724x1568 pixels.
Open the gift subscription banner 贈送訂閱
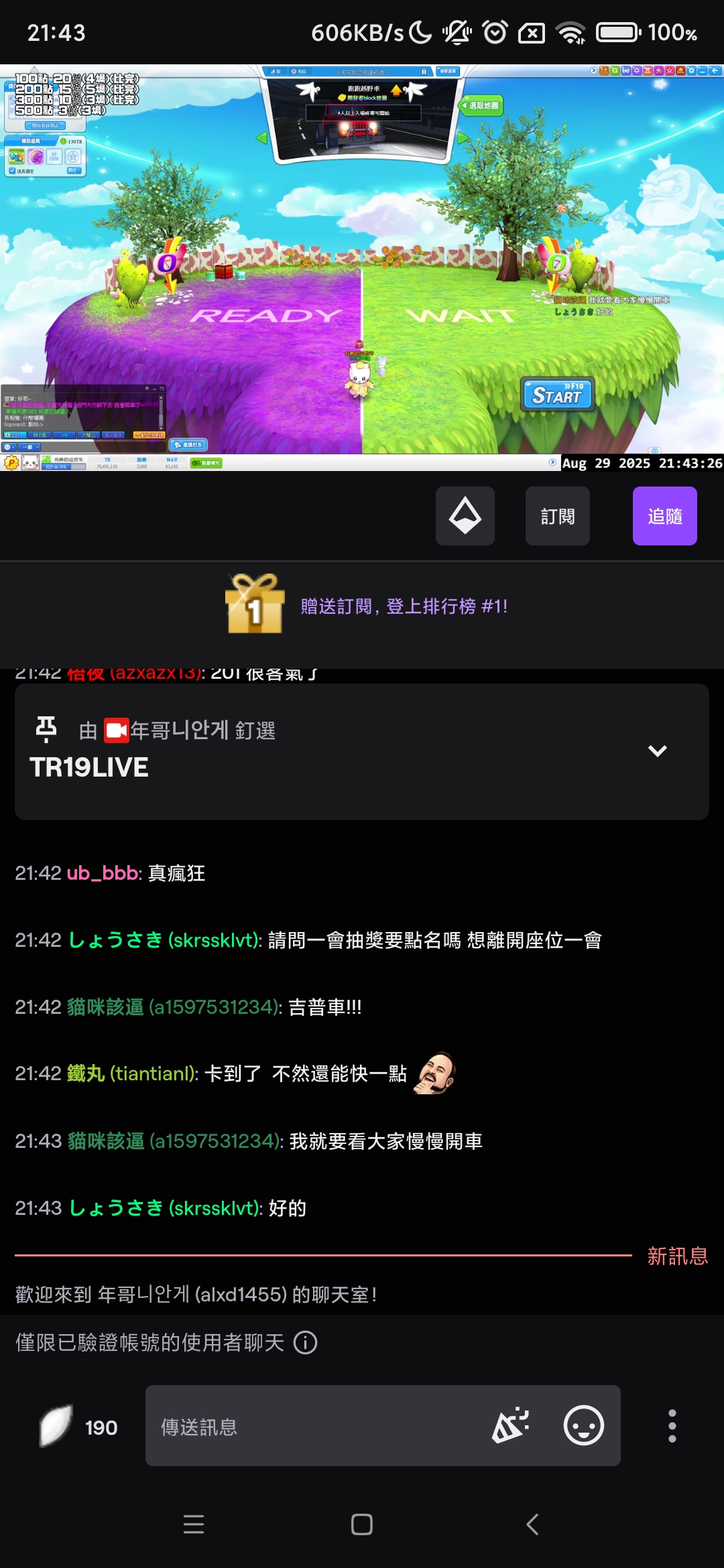[403, 606]
